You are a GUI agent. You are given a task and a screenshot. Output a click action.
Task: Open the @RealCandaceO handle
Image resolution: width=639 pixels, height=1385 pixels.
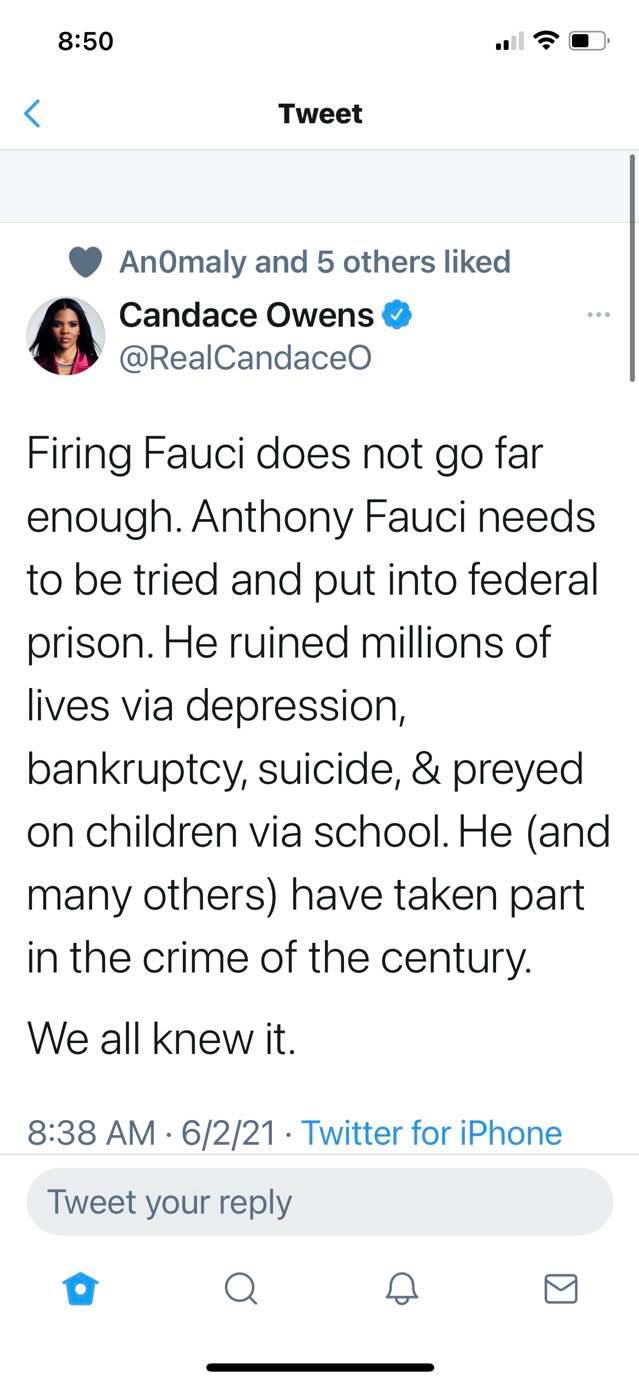pos(245,357)
